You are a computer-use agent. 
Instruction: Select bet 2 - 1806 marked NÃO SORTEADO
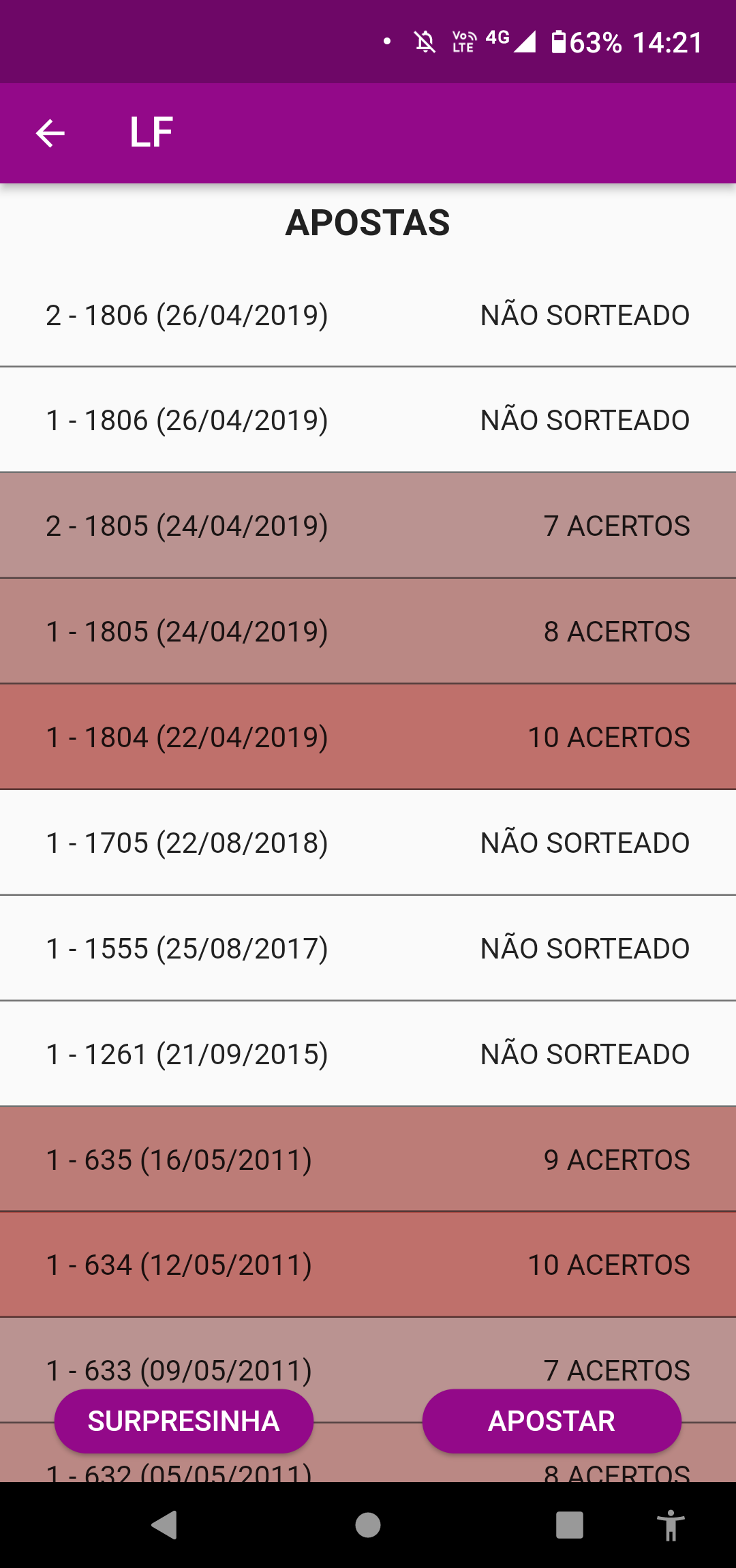point(368,314)
